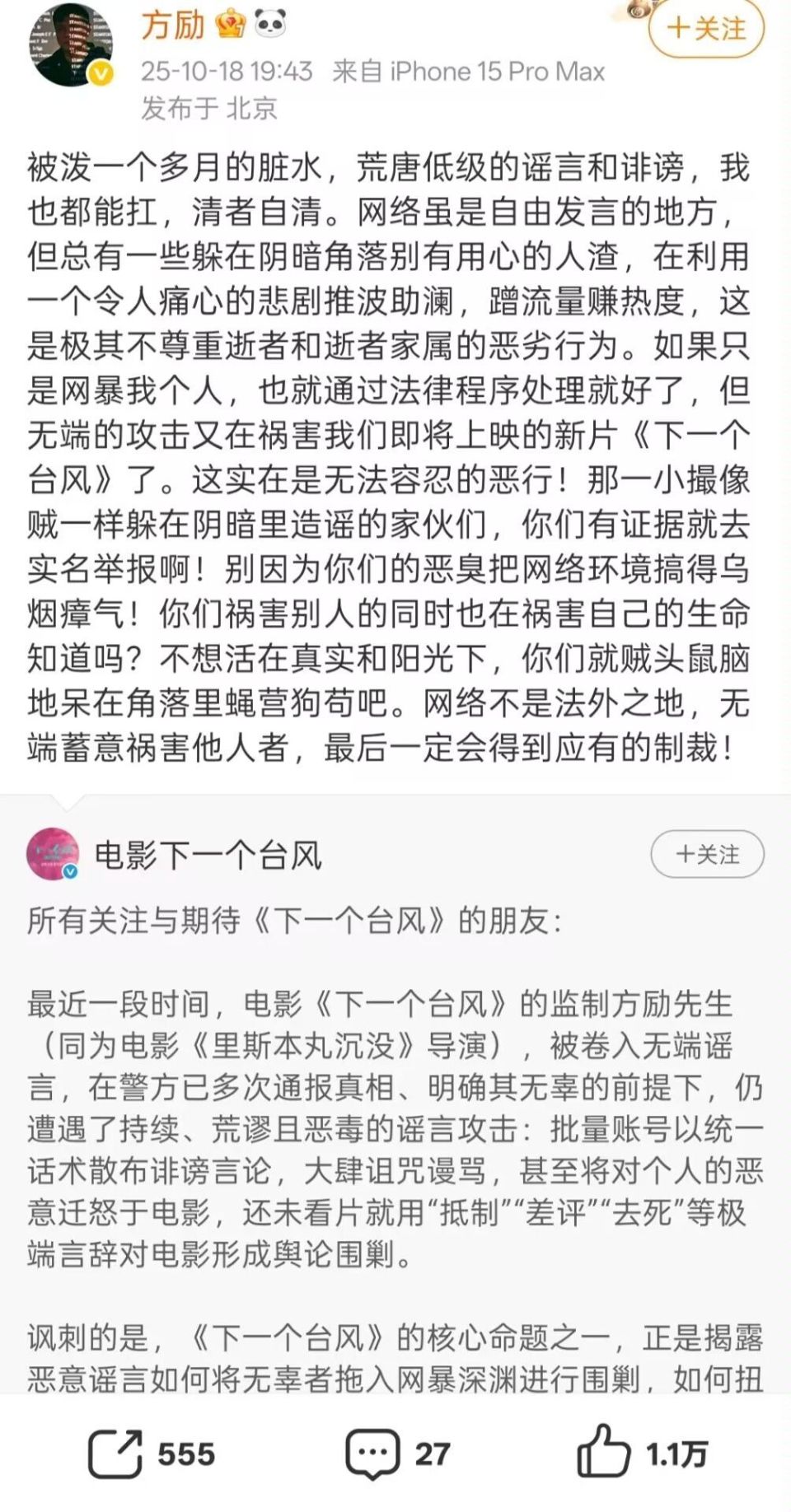The image size is (791, 1512).
Task: Click the 发布于 北京 location link
Action: pyautogui.click(x=211, y=105)
